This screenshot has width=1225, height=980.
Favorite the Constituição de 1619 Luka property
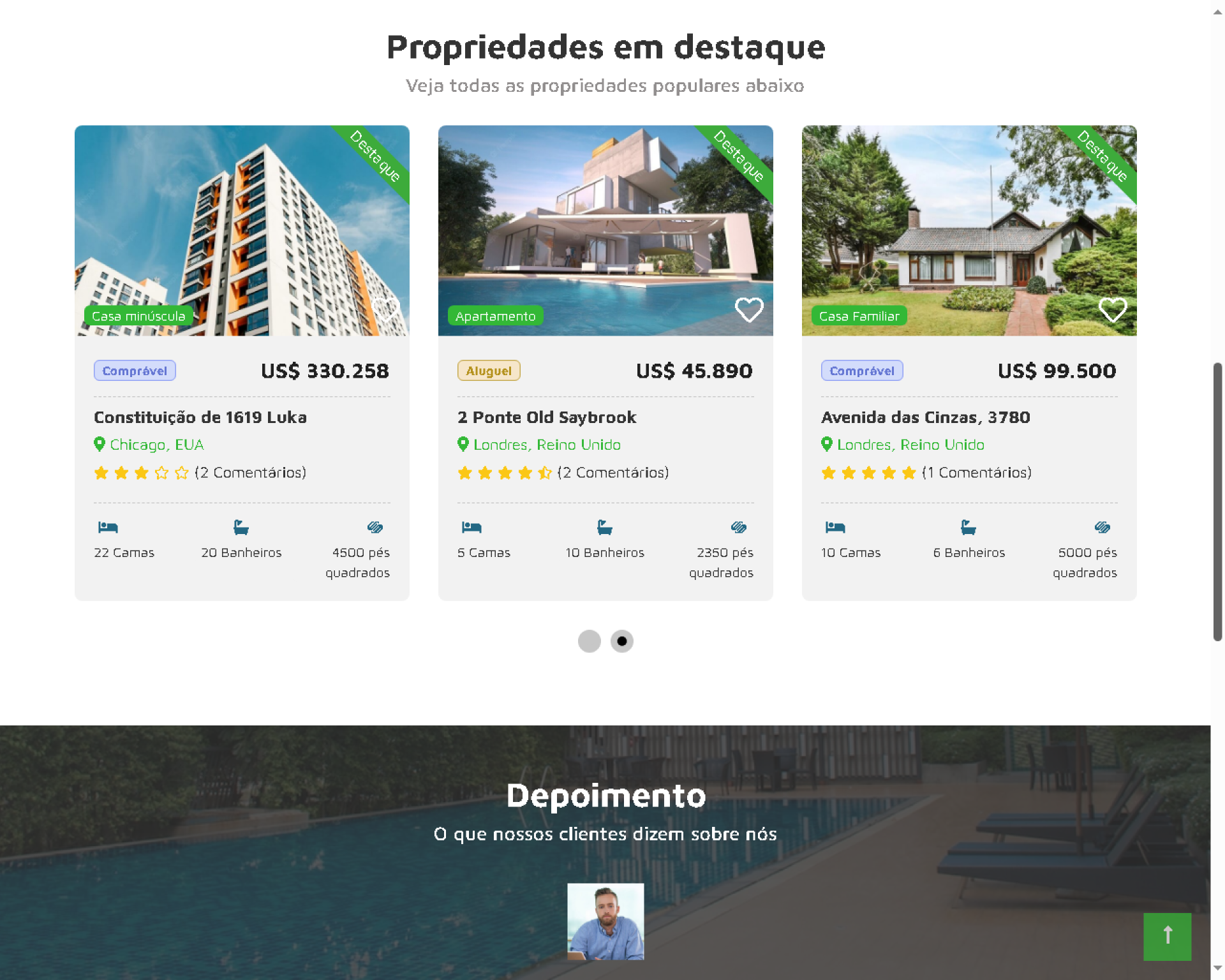coord(385,310)
